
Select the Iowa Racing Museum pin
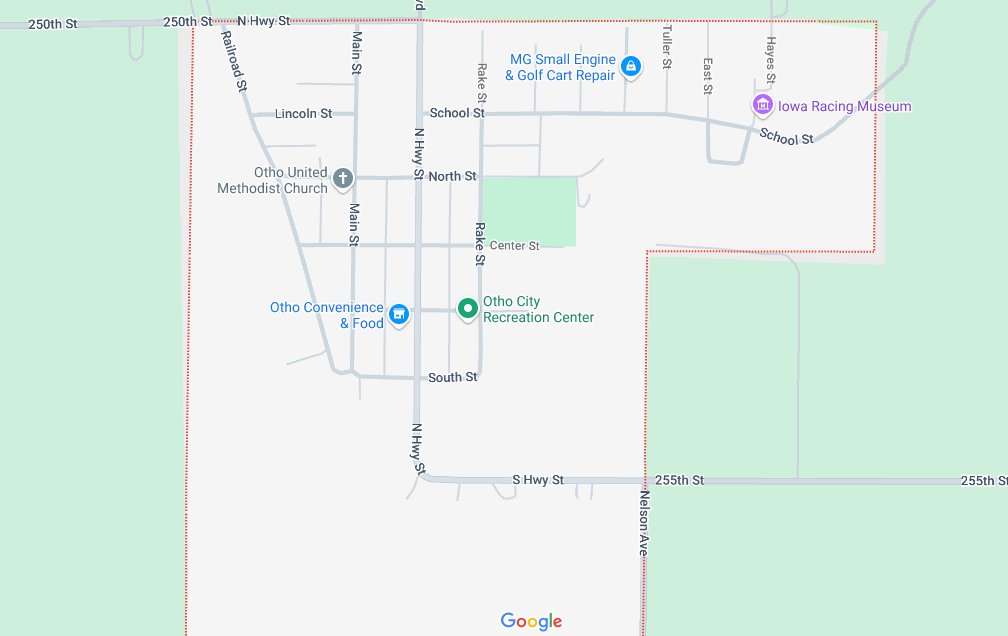click(762, 105)
